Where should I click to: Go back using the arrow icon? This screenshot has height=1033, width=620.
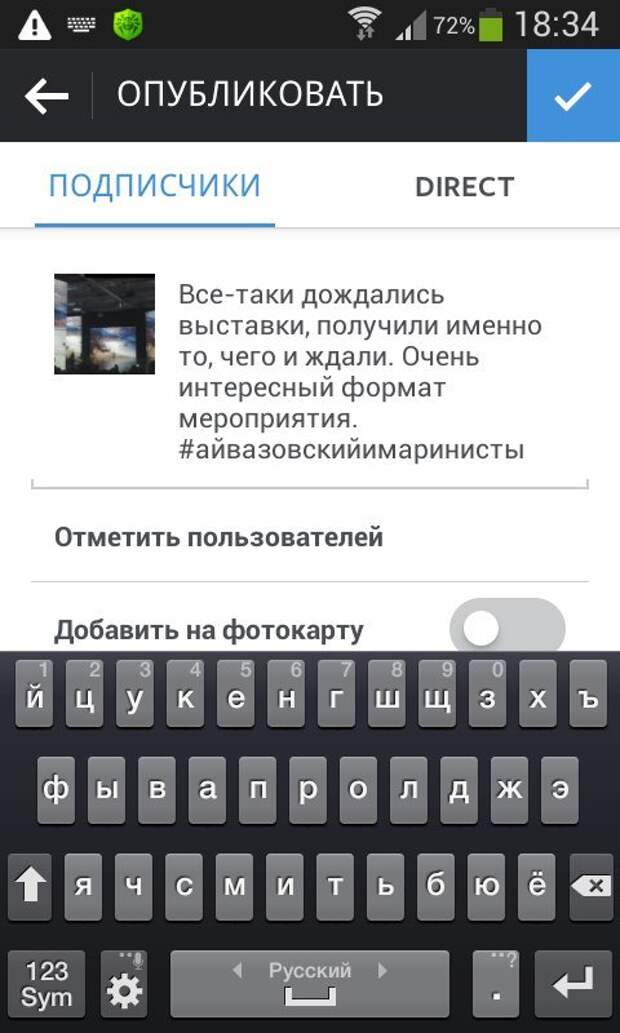point(46,96)
